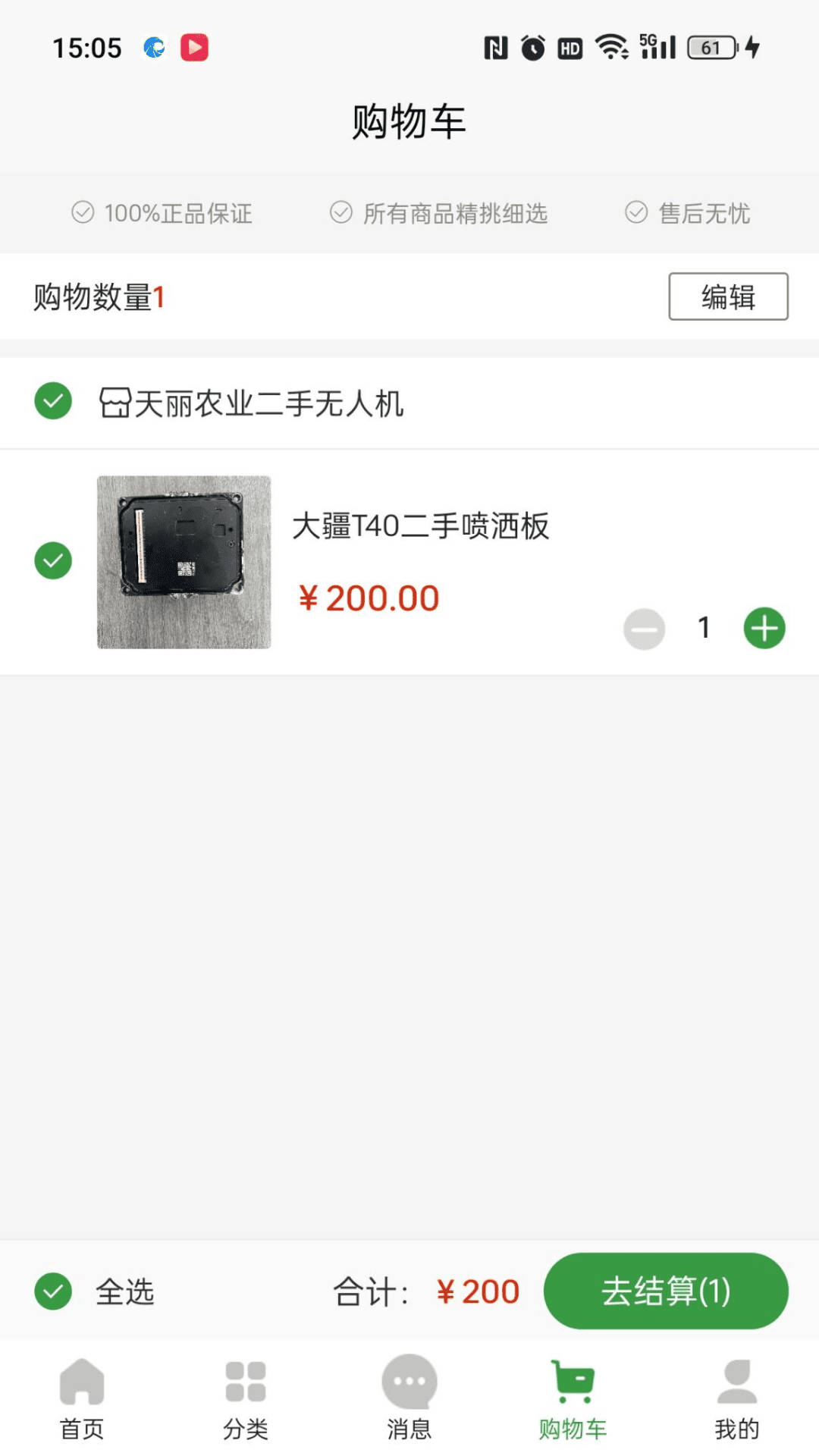Switch to the 我的 tab

pos(737,1398)
